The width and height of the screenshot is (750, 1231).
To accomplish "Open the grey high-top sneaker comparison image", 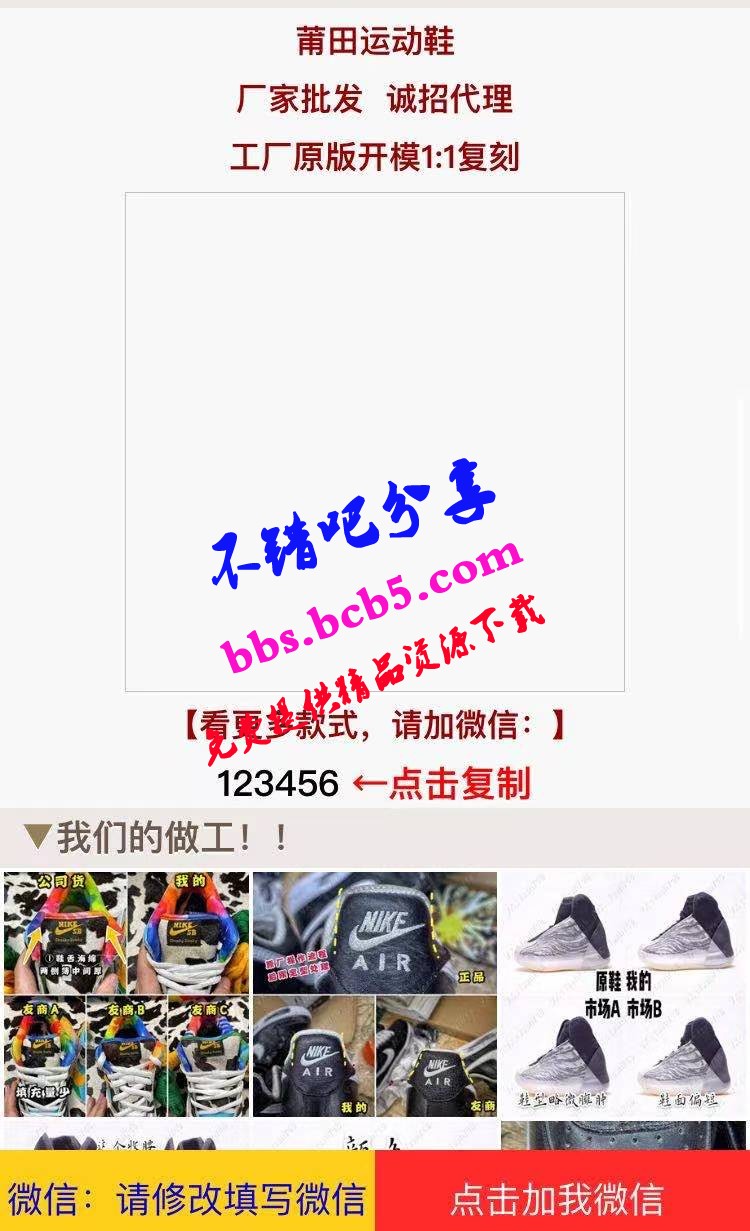I will click(624, 994).
